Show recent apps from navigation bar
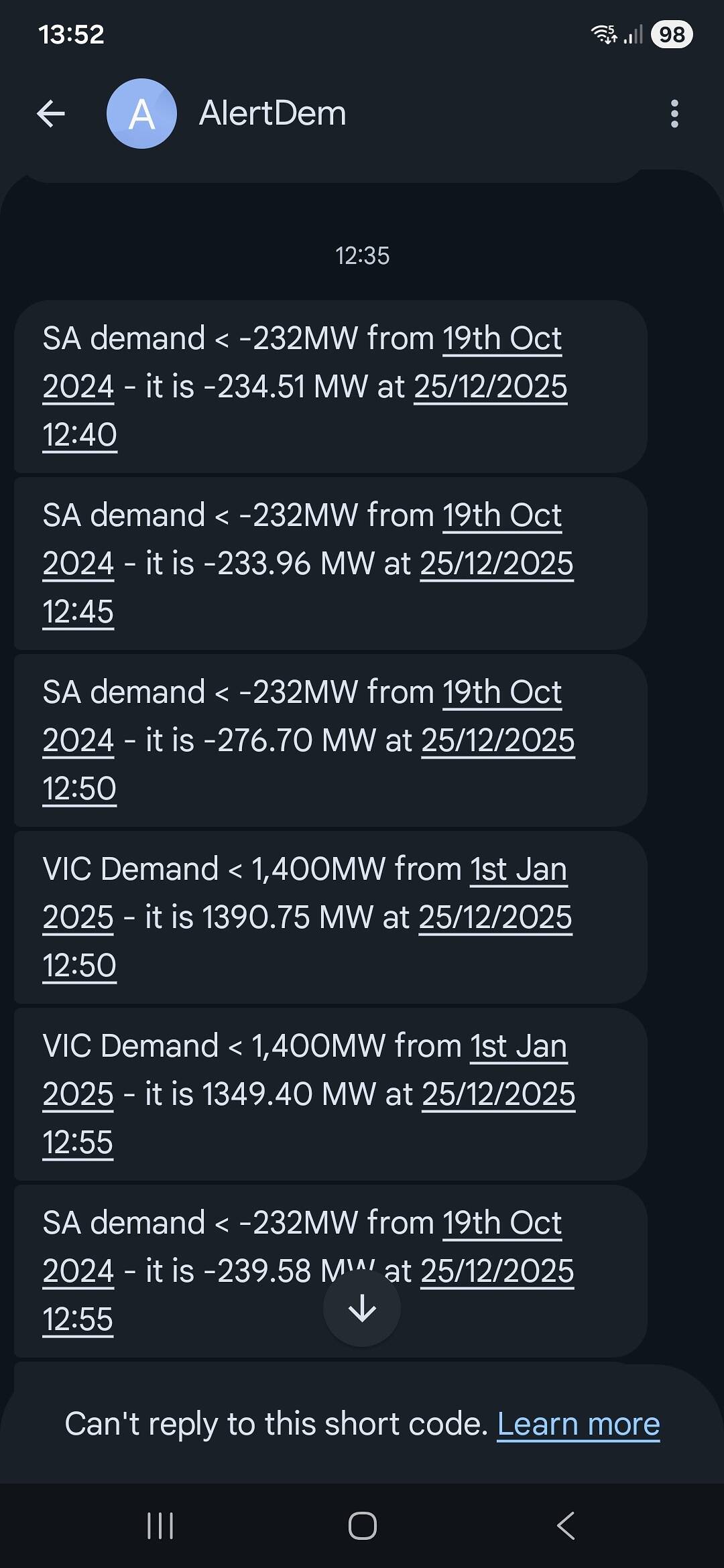Image resolution: width=724 pixels, height=1568 pixels. (160, 1526)
